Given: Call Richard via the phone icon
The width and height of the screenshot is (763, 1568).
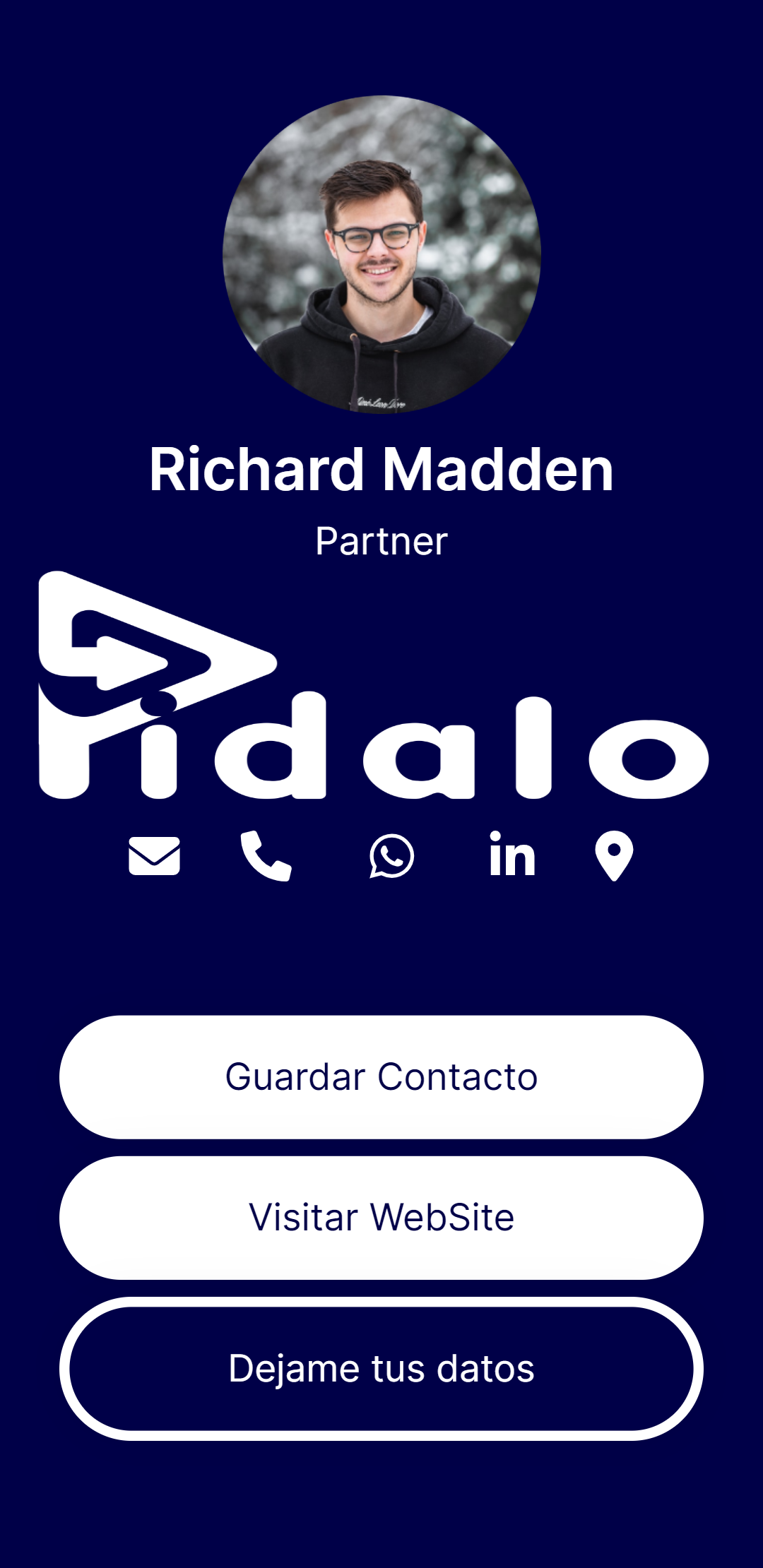Looking at the screenshot, I should pyautogui.click(x=266, y=856).
